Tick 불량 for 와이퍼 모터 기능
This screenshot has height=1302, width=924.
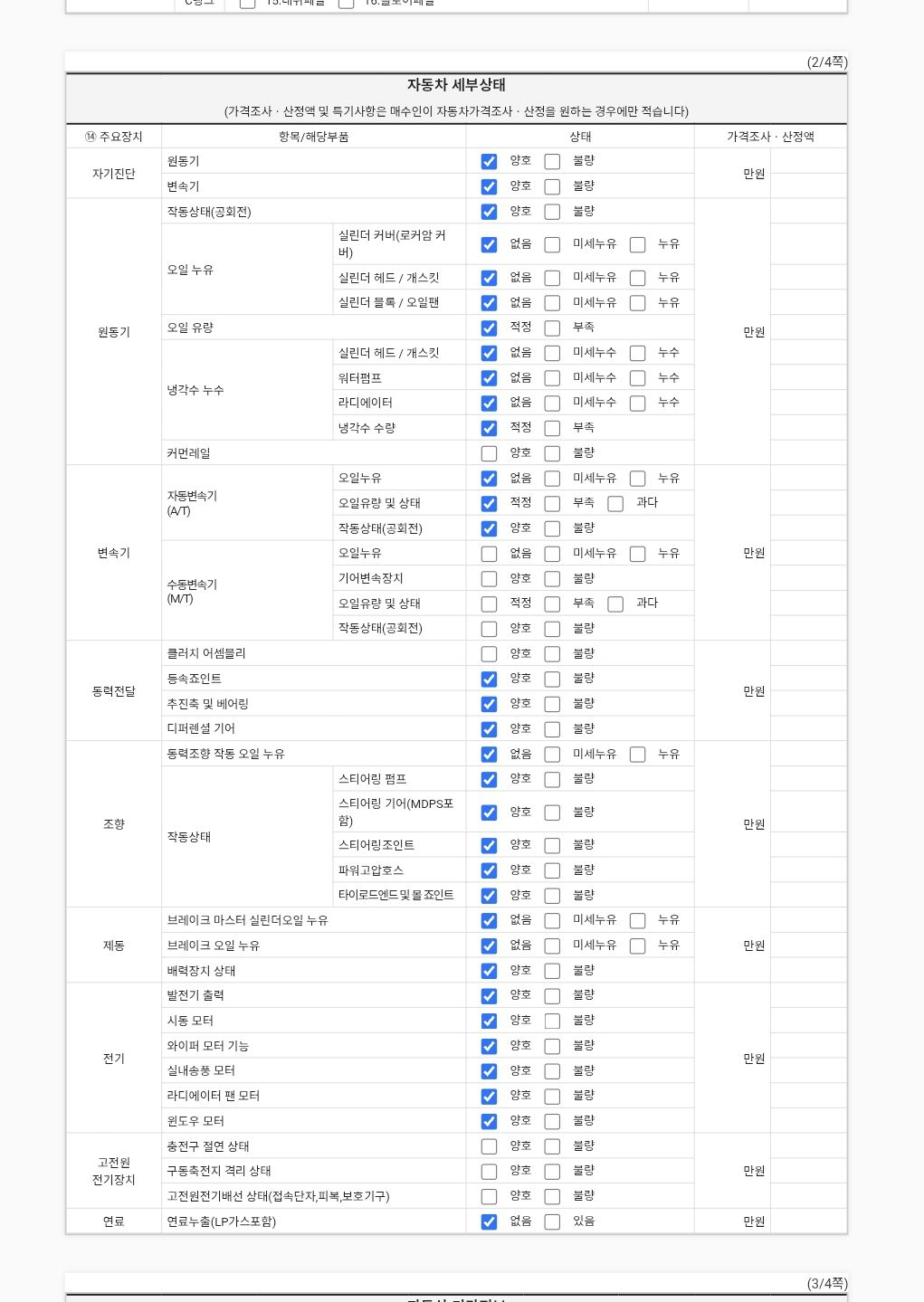(552, 1046)
